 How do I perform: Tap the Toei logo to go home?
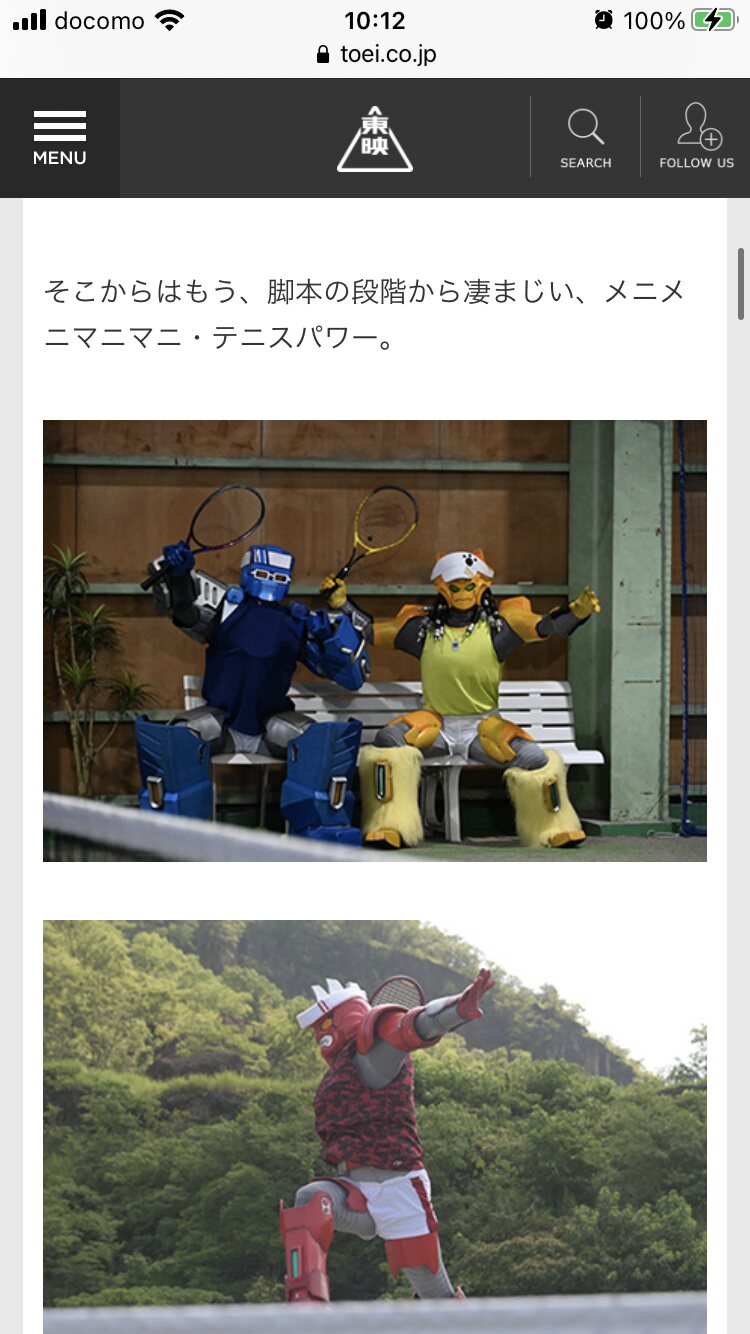click(x=375, y=138)
